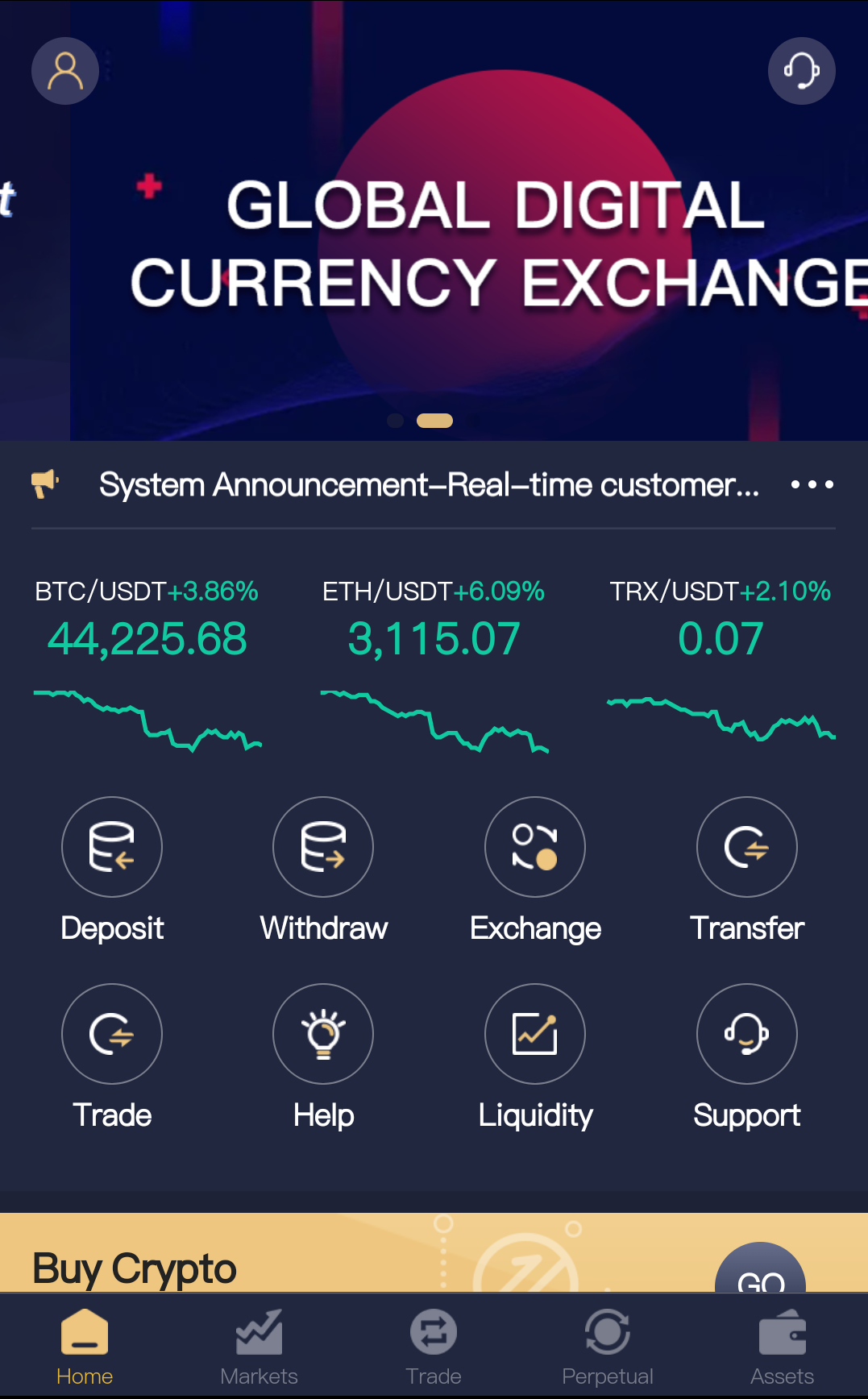This screenshot has height=1399, width=868.
Task: Tap the Withdraw shortcut
Action: pyautogui.click(x=323, y=847)
